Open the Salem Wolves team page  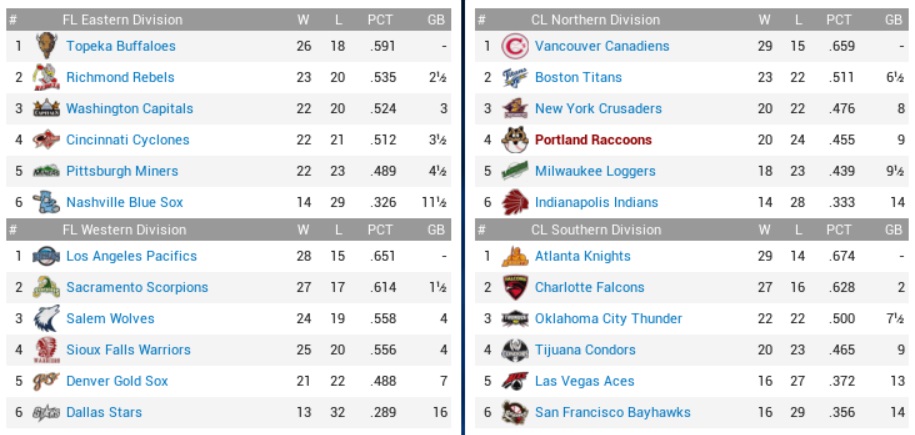coord(110,318)
